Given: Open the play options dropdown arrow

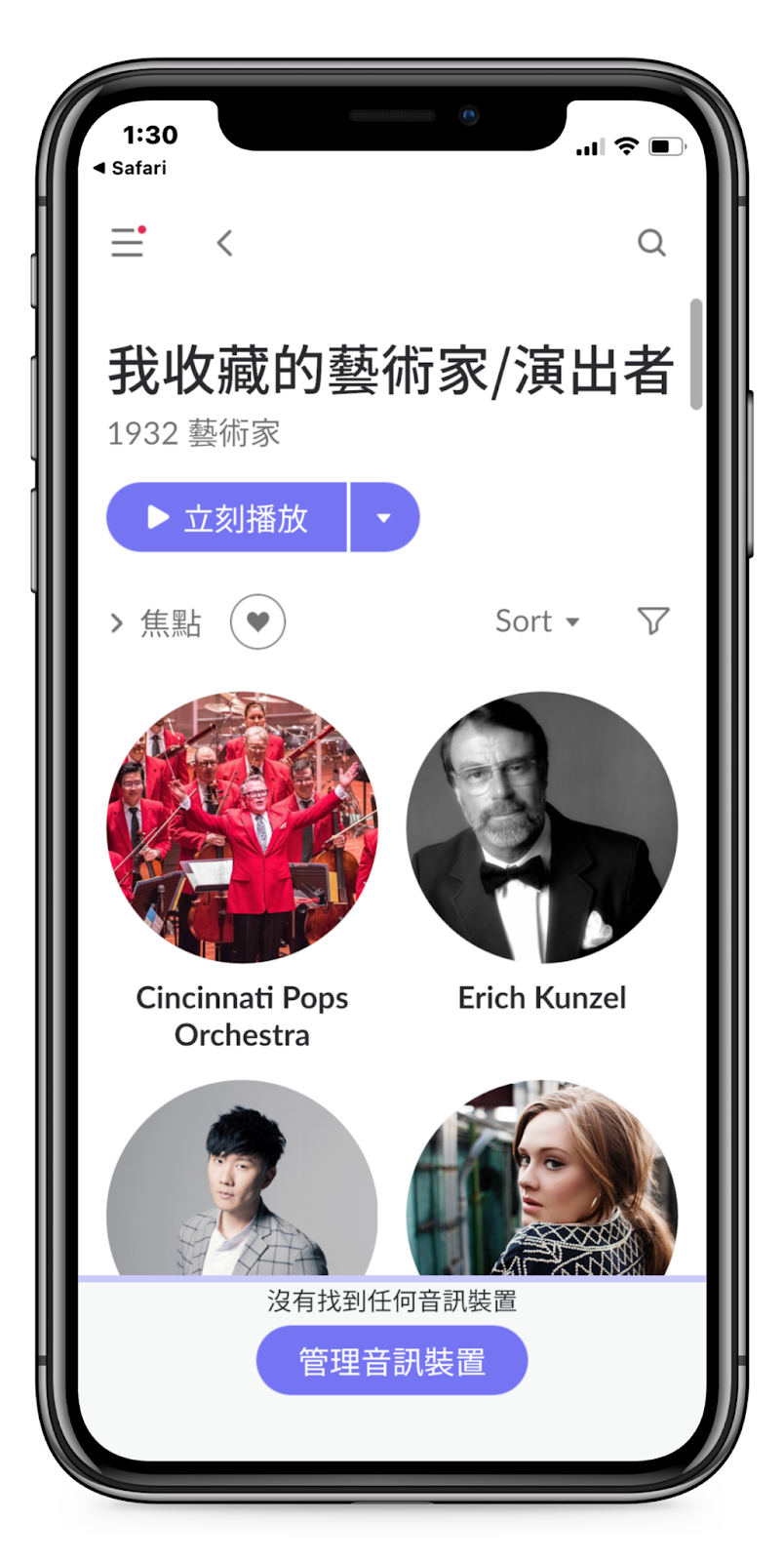Looking at the screenshot, I should point(384,518).
